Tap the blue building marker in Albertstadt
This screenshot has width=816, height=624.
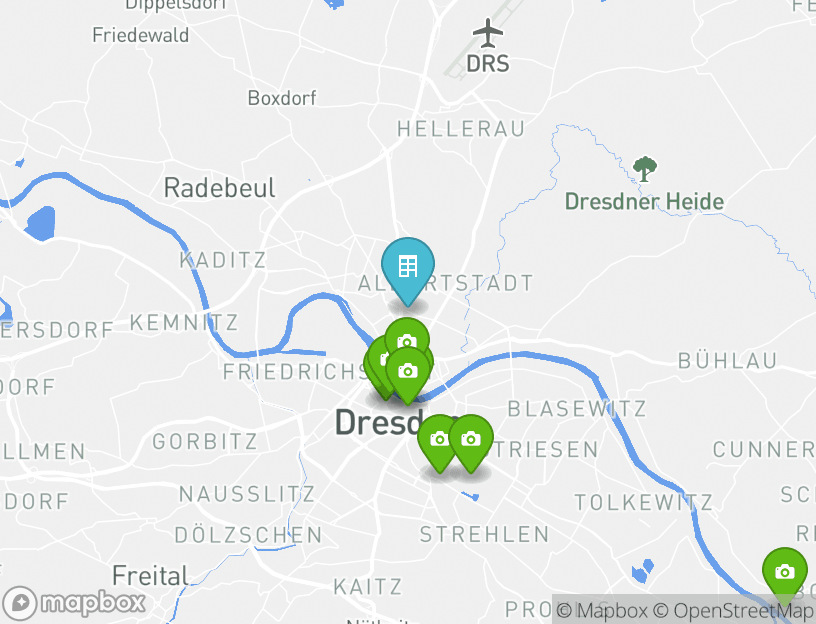pos(408,267)
